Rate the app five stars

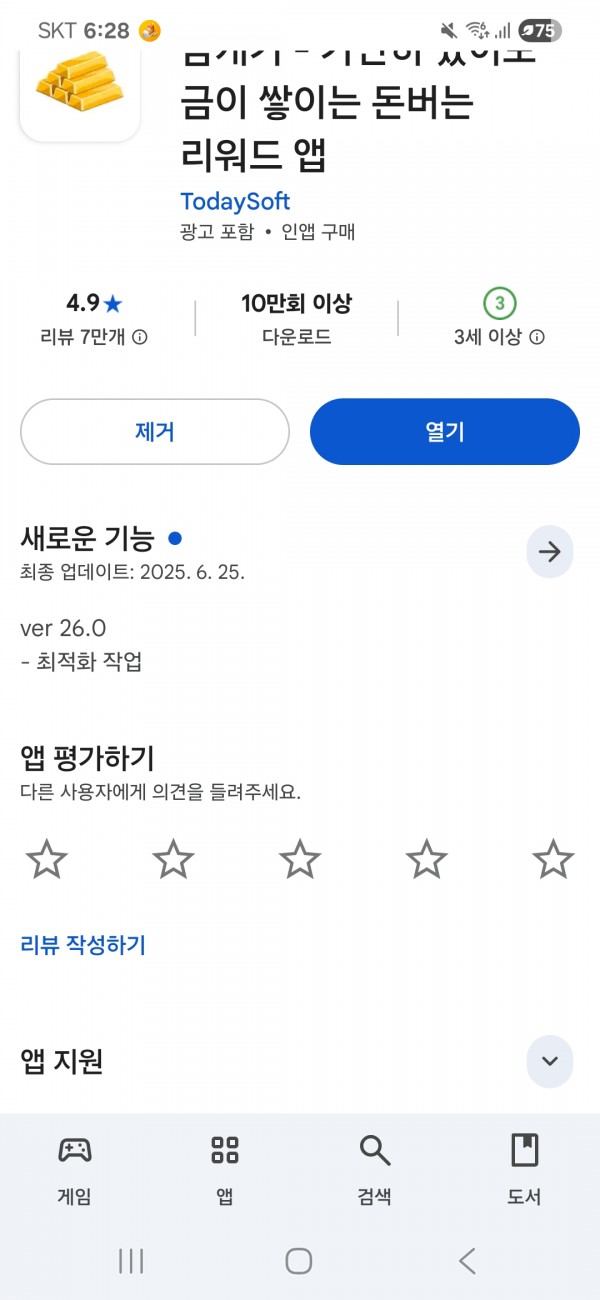[553, 859]
